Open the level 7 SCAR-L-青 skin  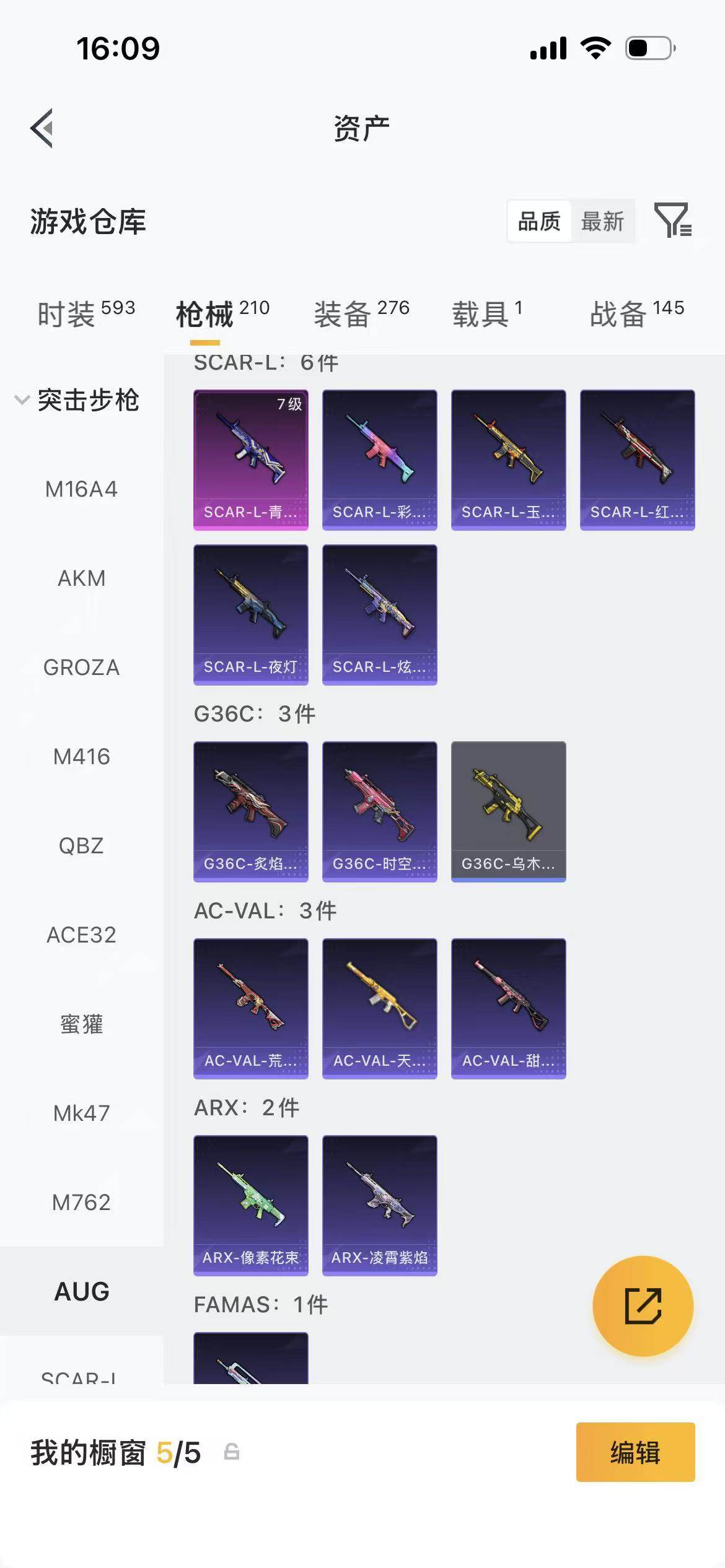tap(251, 460)
